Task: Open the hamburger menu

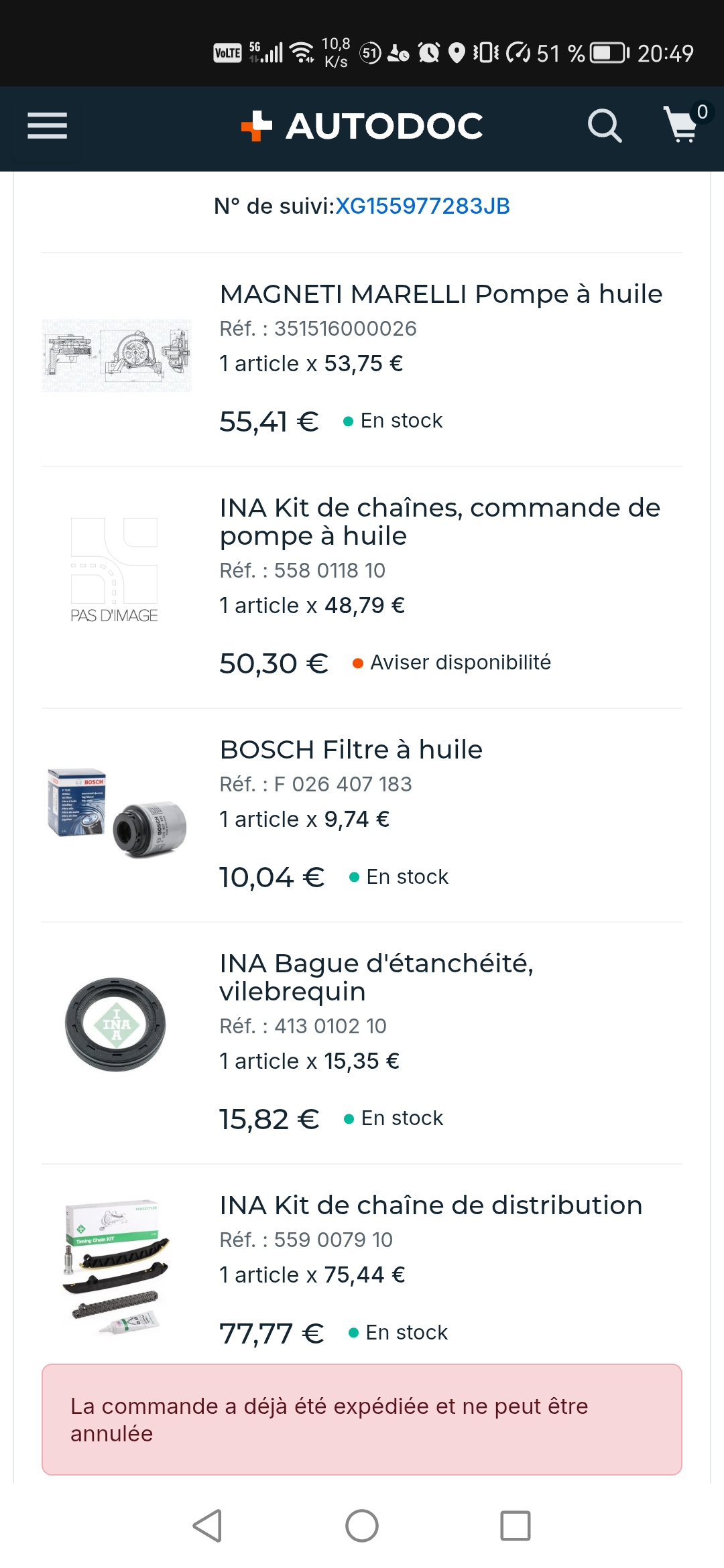Action: click(x=47, y=125)
